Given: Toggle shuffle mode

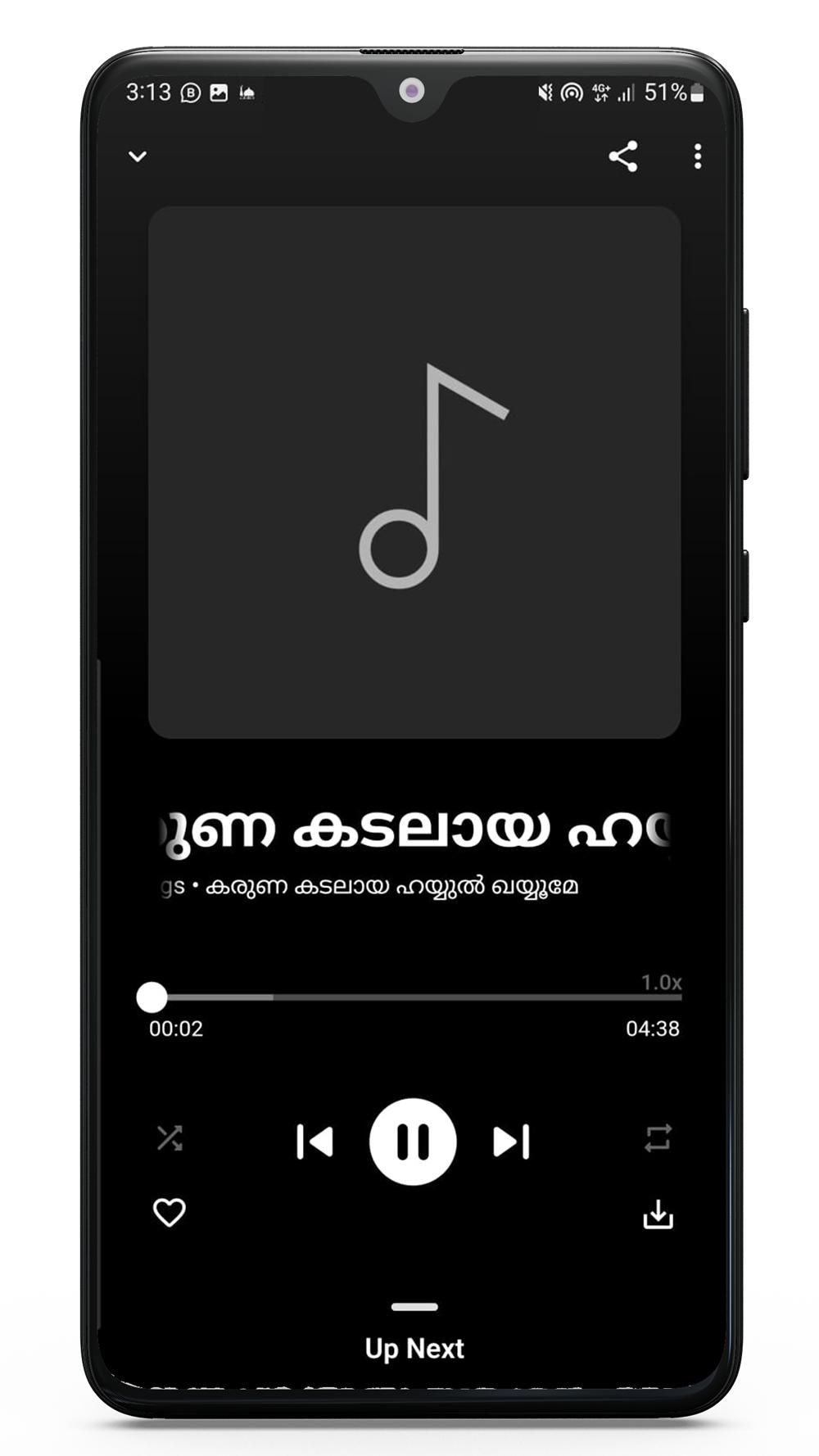Looking at the screenshot, I should 170,1137.
